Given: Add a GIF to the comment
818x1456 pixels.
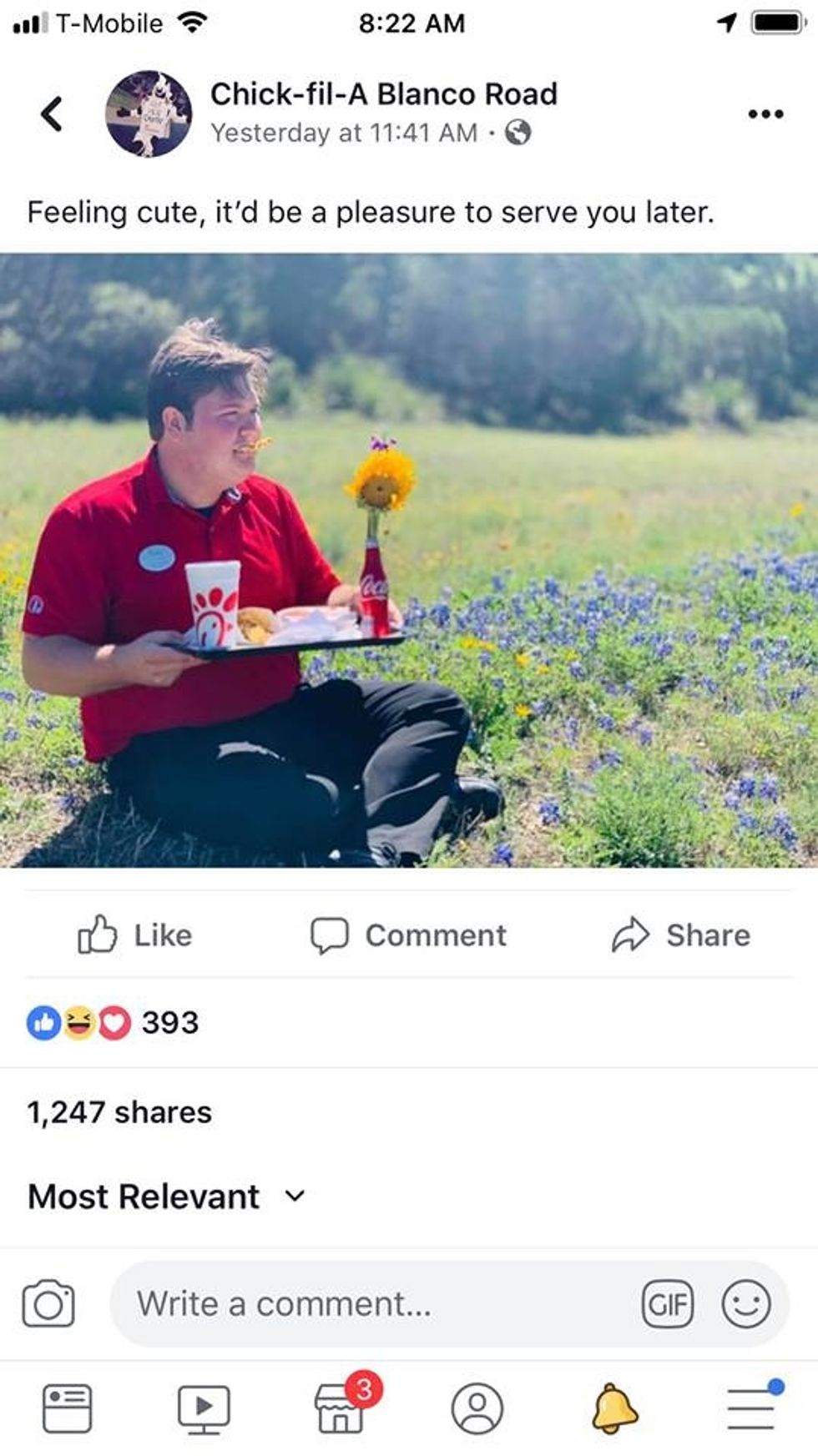Looking at the screenshot, I should pyautogui.click(x=667, y=1303).
